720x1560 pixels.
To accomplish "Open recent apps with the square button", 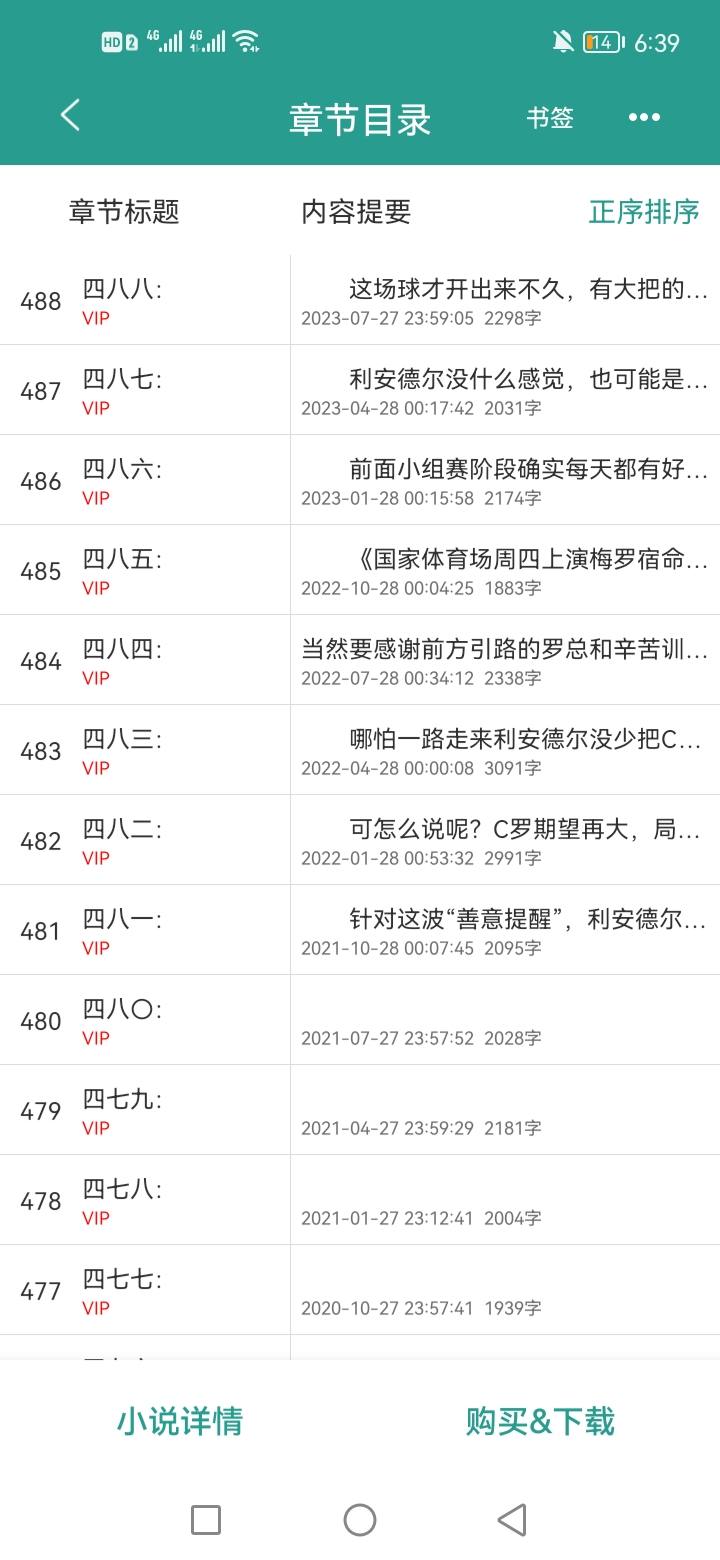I will pos(206,1520).
